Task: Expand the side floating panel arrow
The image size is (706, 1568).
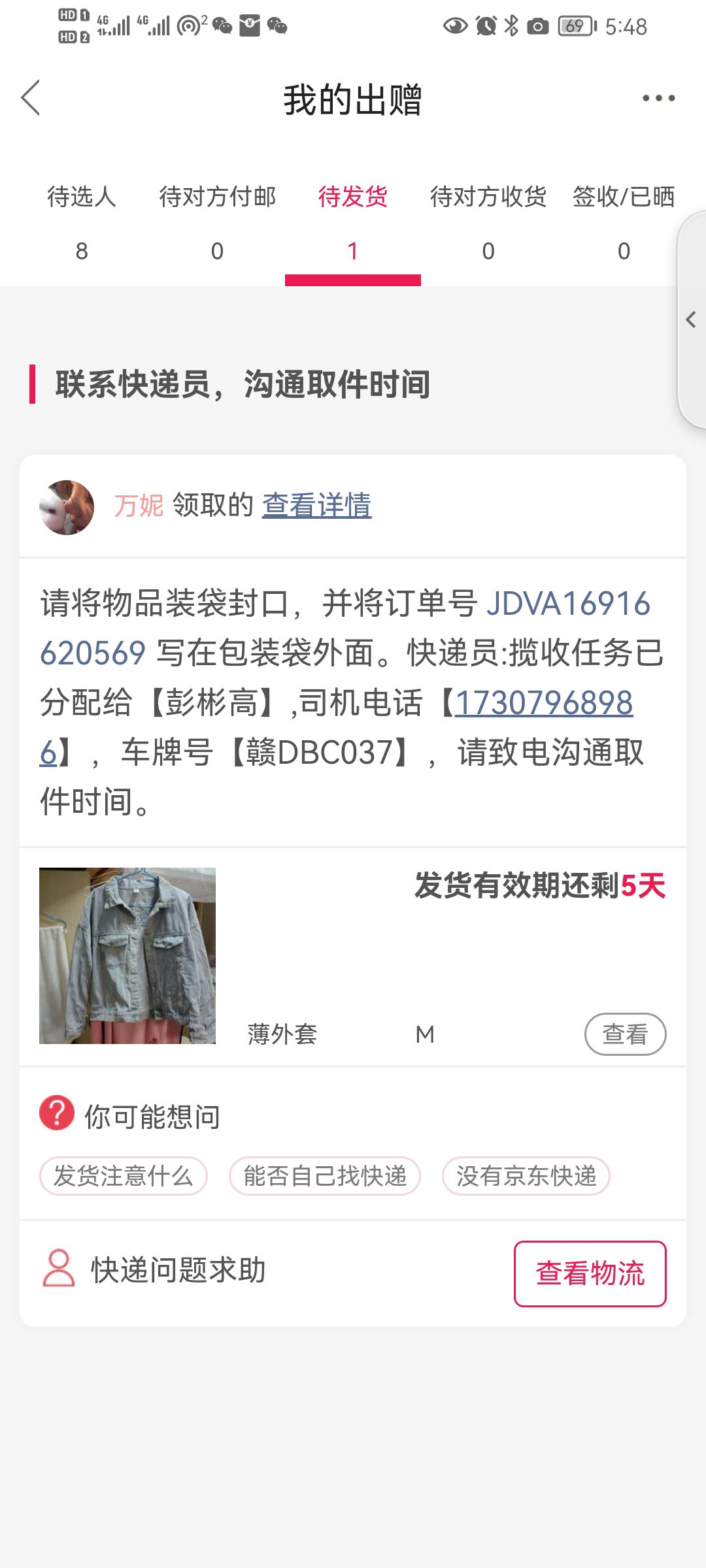Action: pos(691,319)
